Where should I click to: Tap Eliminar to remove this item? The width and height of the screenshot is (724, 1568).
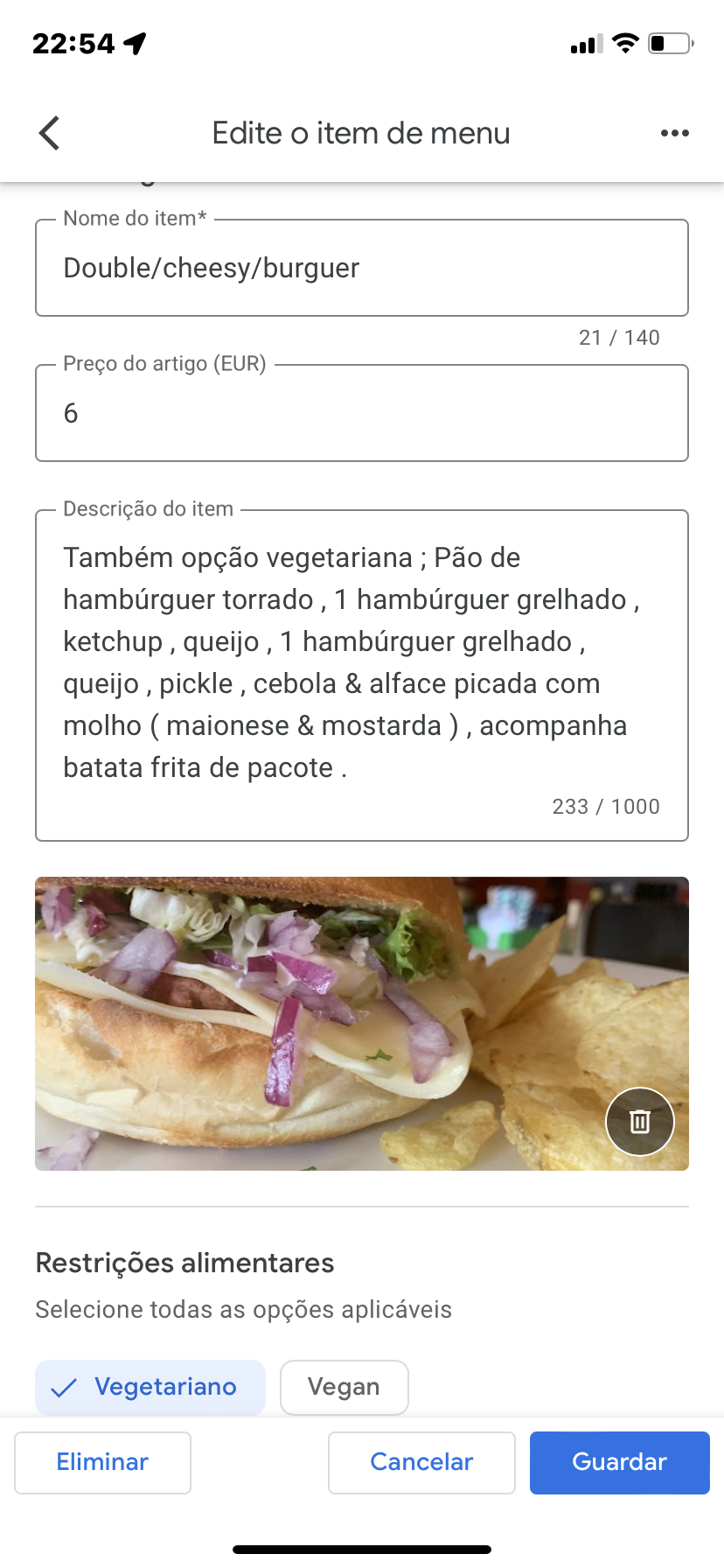point(102,1462)
